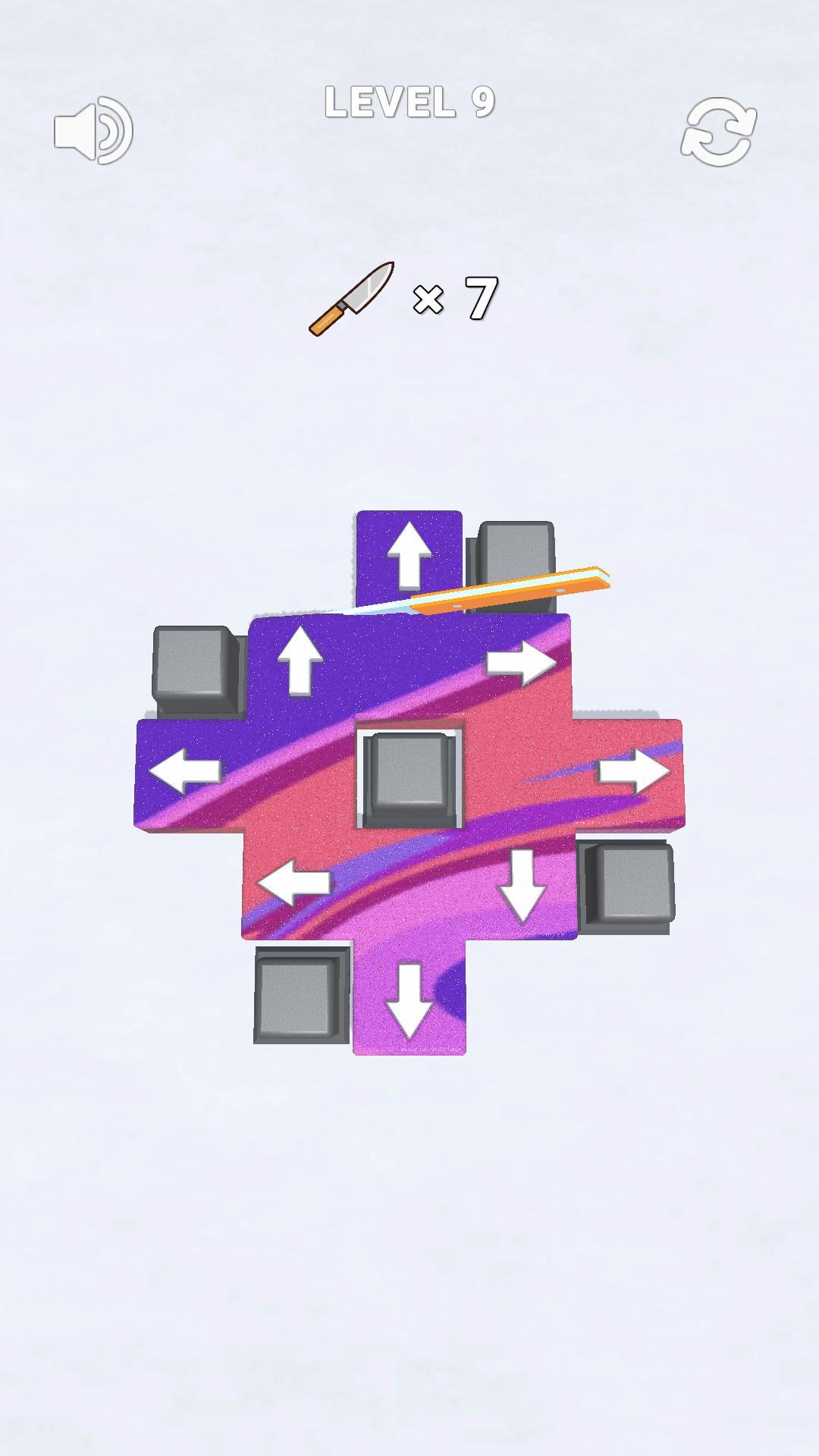The width and height of the screenshot is (819, 1456).
Task: Restart the level with the refresh icon
Action: point(718,132)
